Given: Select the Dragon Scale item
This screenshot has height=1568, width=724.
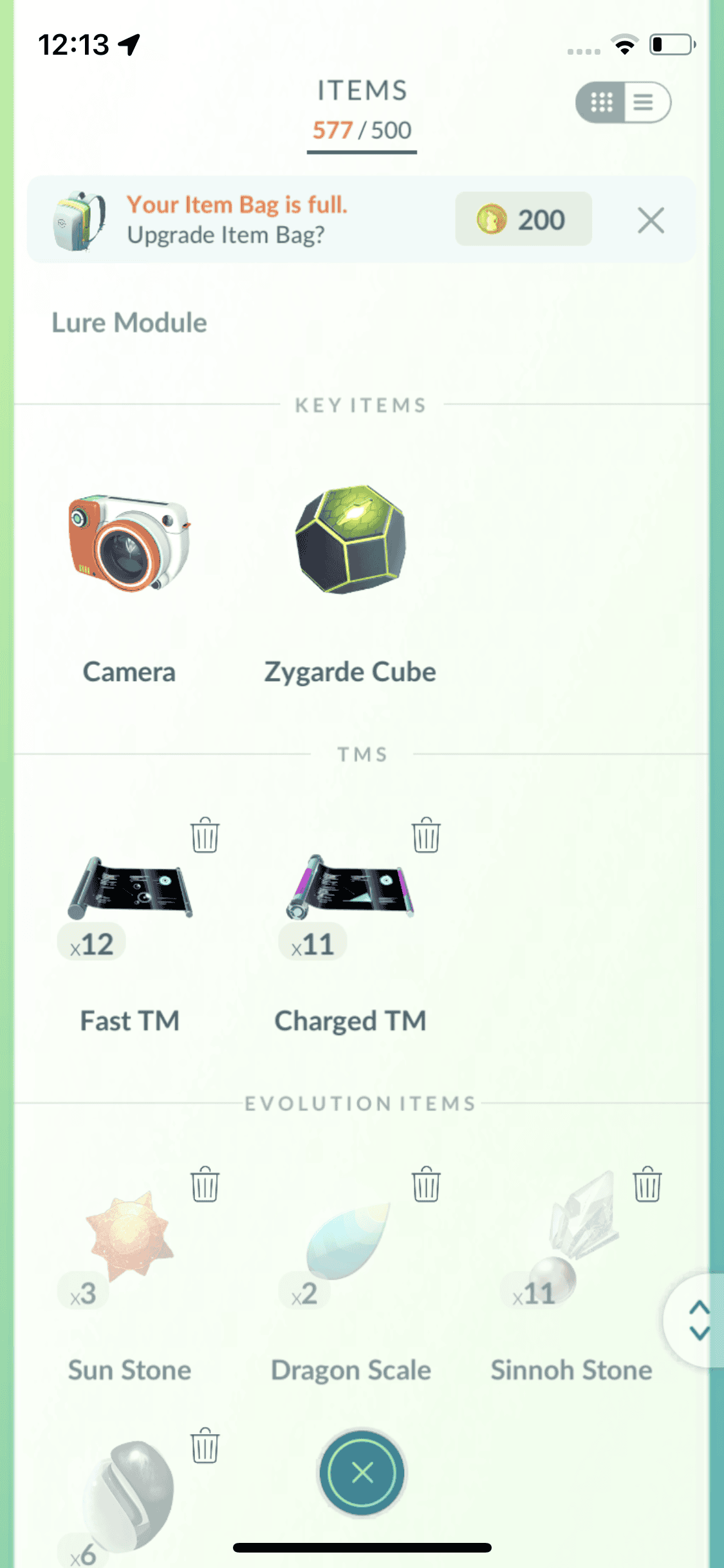Looking at the screenshot, I should [x=350, y=1236].
